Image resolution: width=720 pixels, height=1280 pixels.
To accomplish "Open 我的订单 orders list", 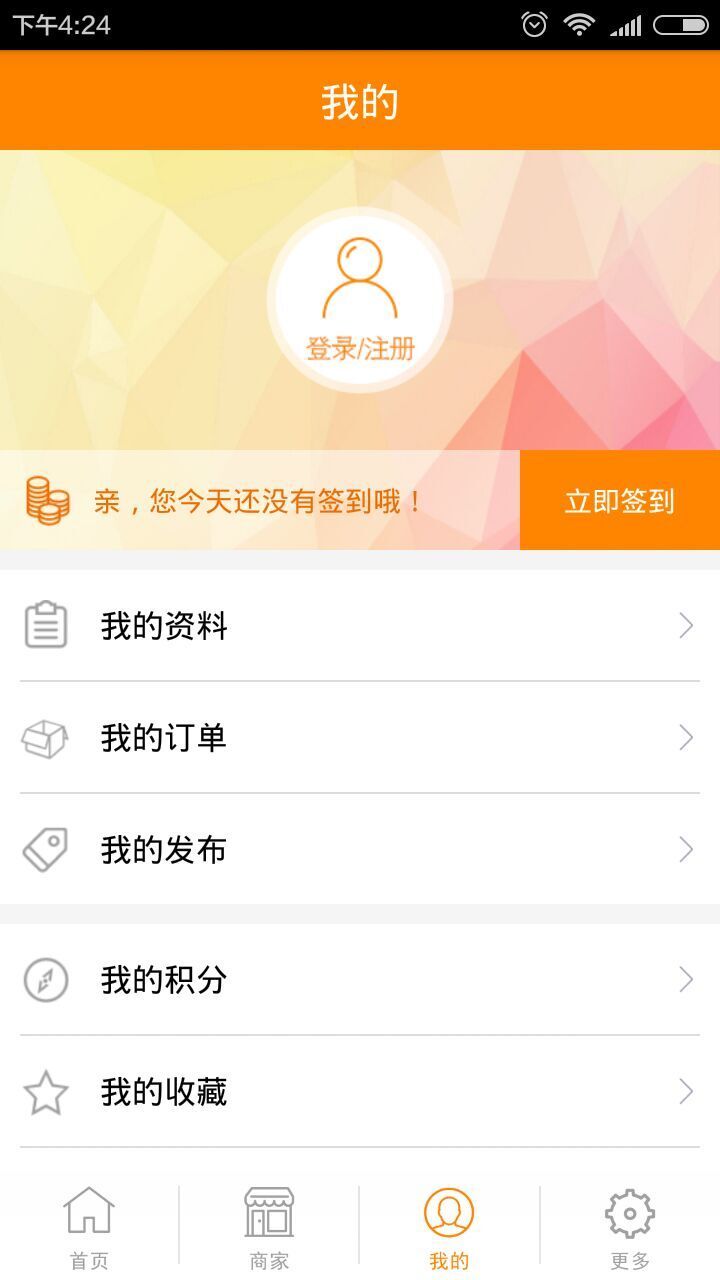I will (360, 738).
